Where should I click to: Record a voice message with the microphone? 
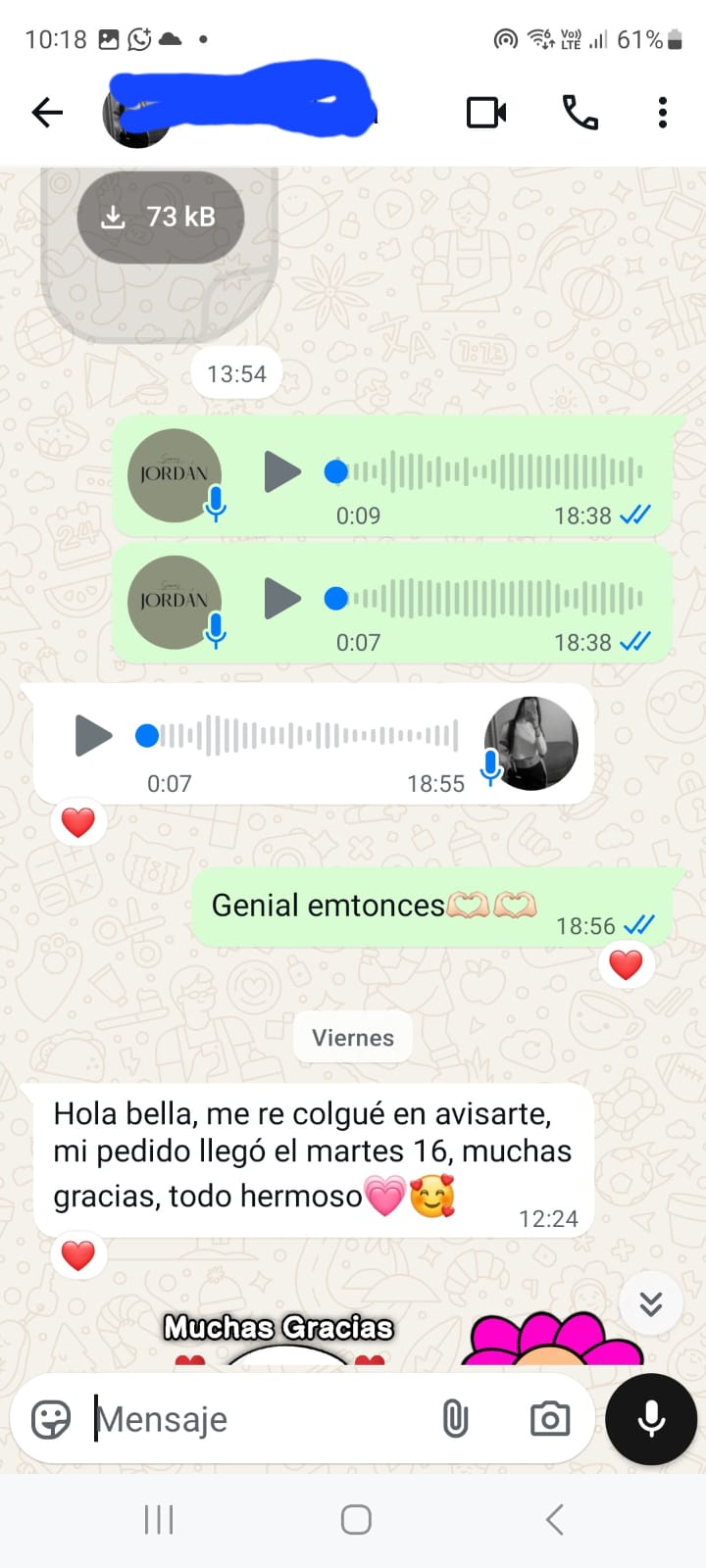pyautogui.click(x=651, y=1419)
